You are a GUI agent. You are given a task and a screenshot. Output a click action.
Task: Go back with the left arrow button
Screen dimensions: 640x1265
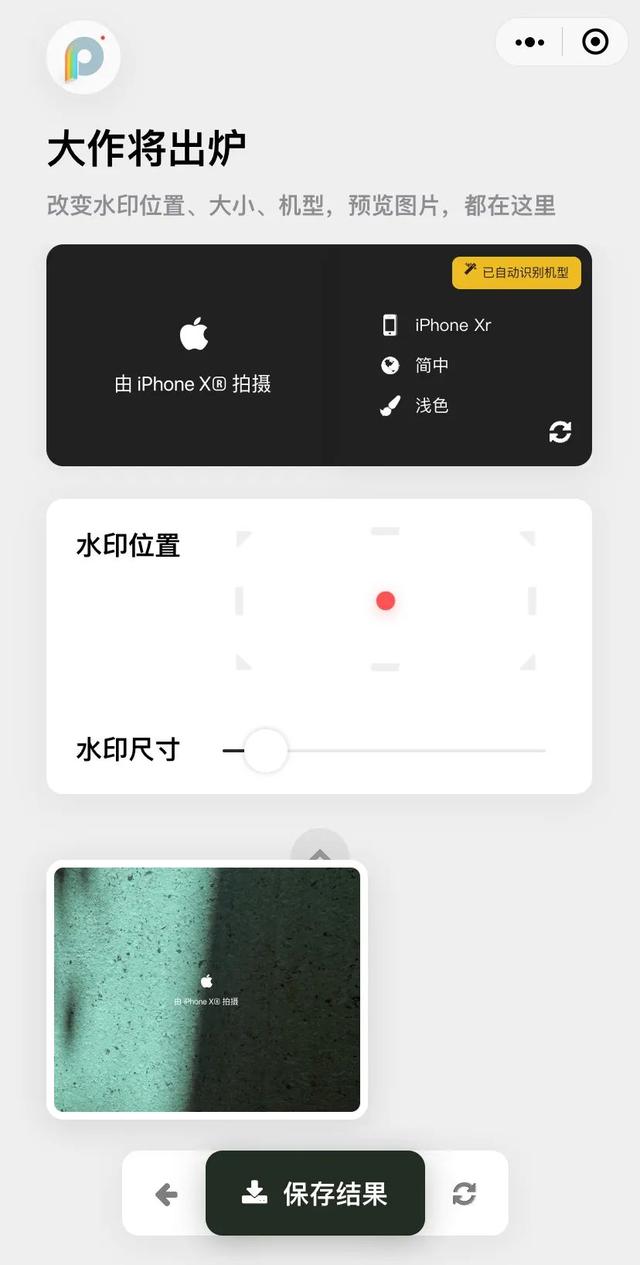tap(166, 1194)
